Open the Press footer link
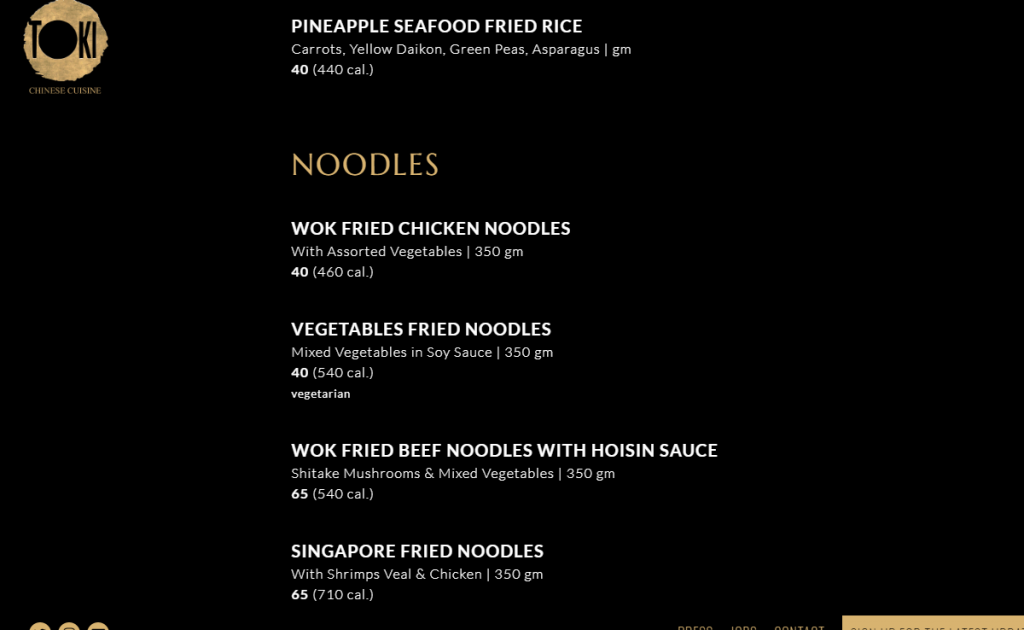This screenshot has height=630, width=1024. point(695,627)
